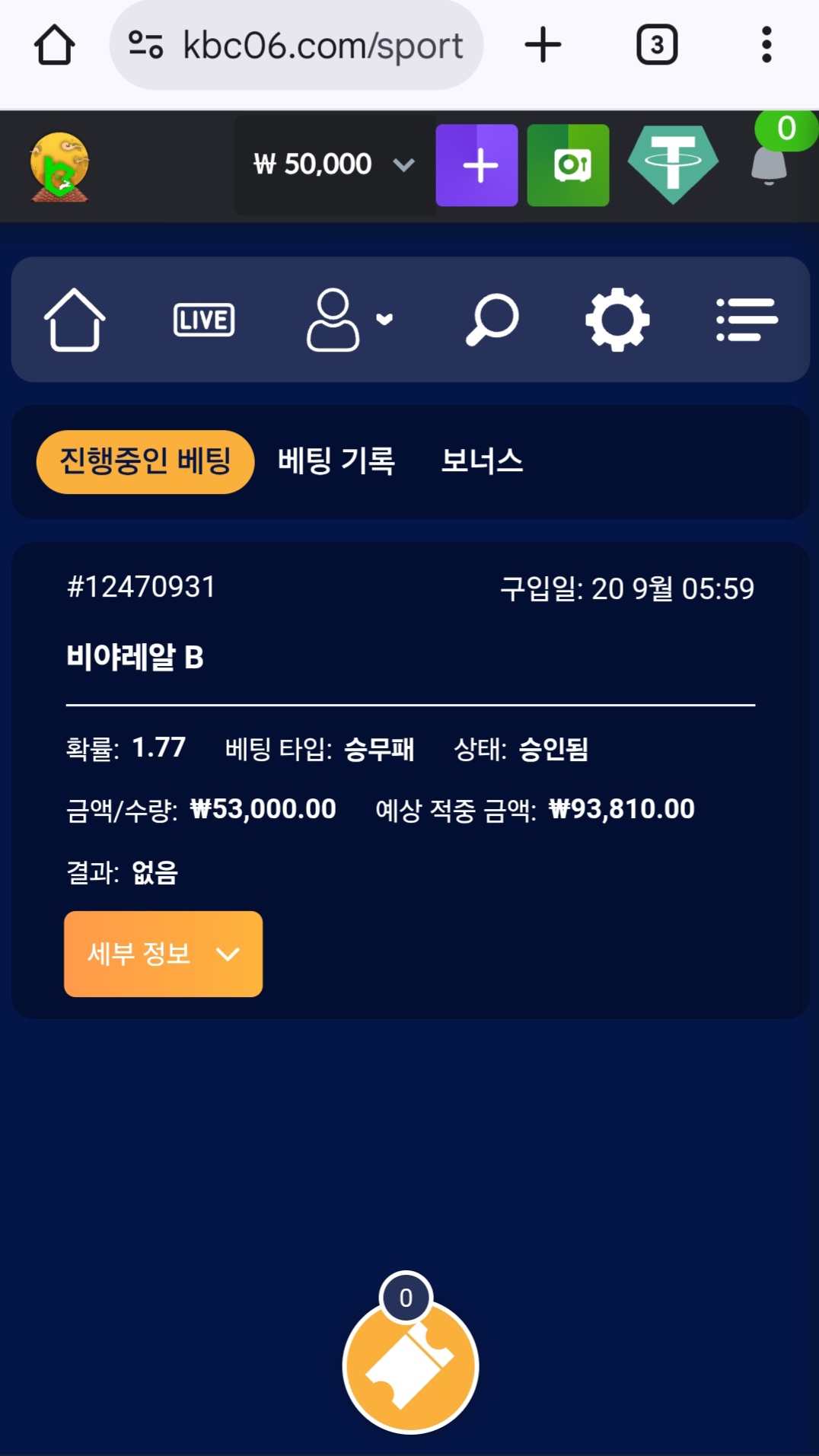This screenshot has height=1456, width=819.
Task: Go to the sports home icon
Action: click(x=75, y=319)
